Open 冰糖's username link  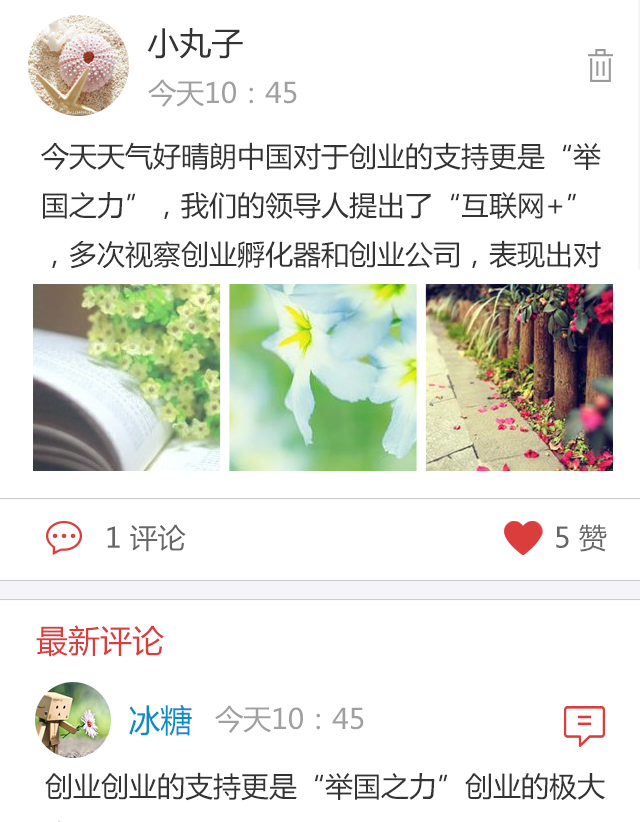160,720
